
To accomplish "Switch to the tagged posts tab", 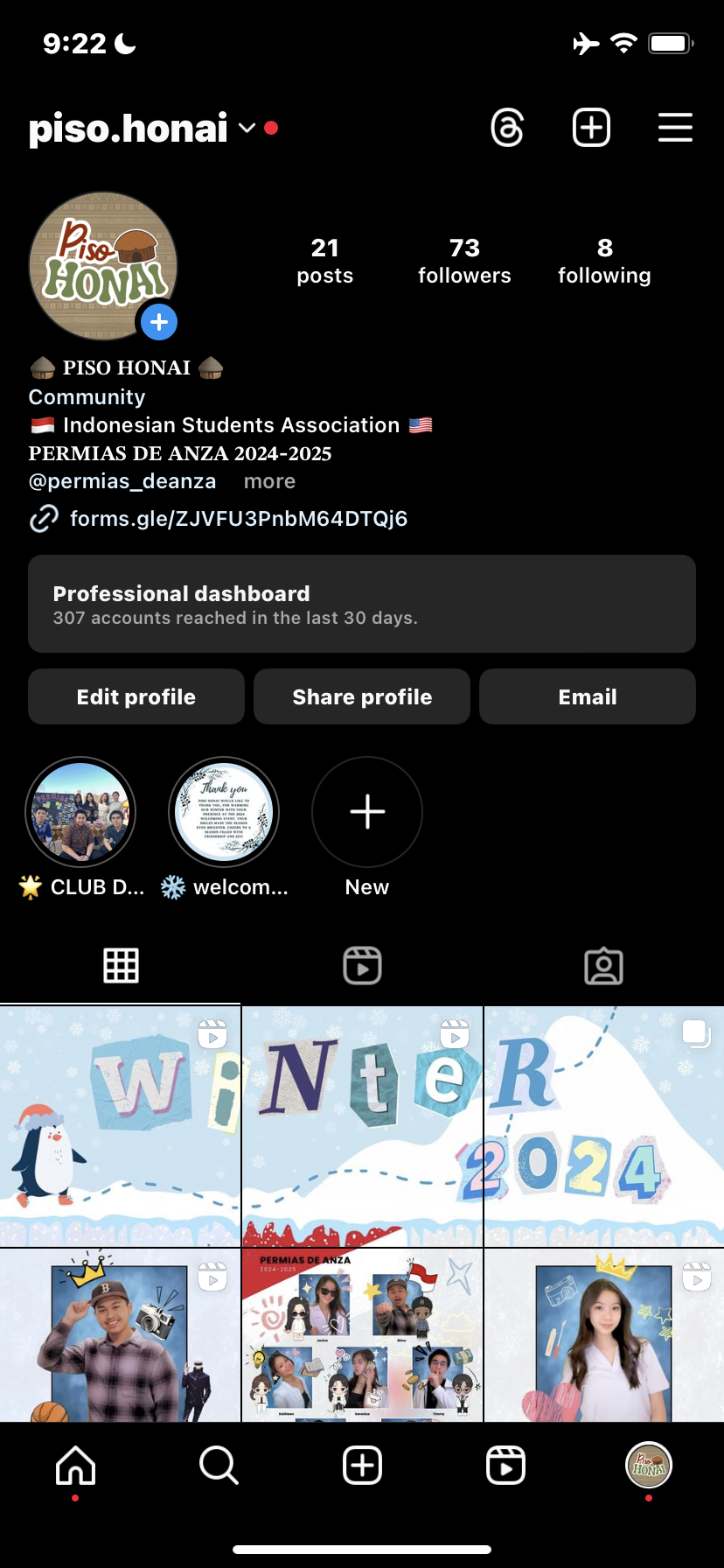I will click(603, 966).
